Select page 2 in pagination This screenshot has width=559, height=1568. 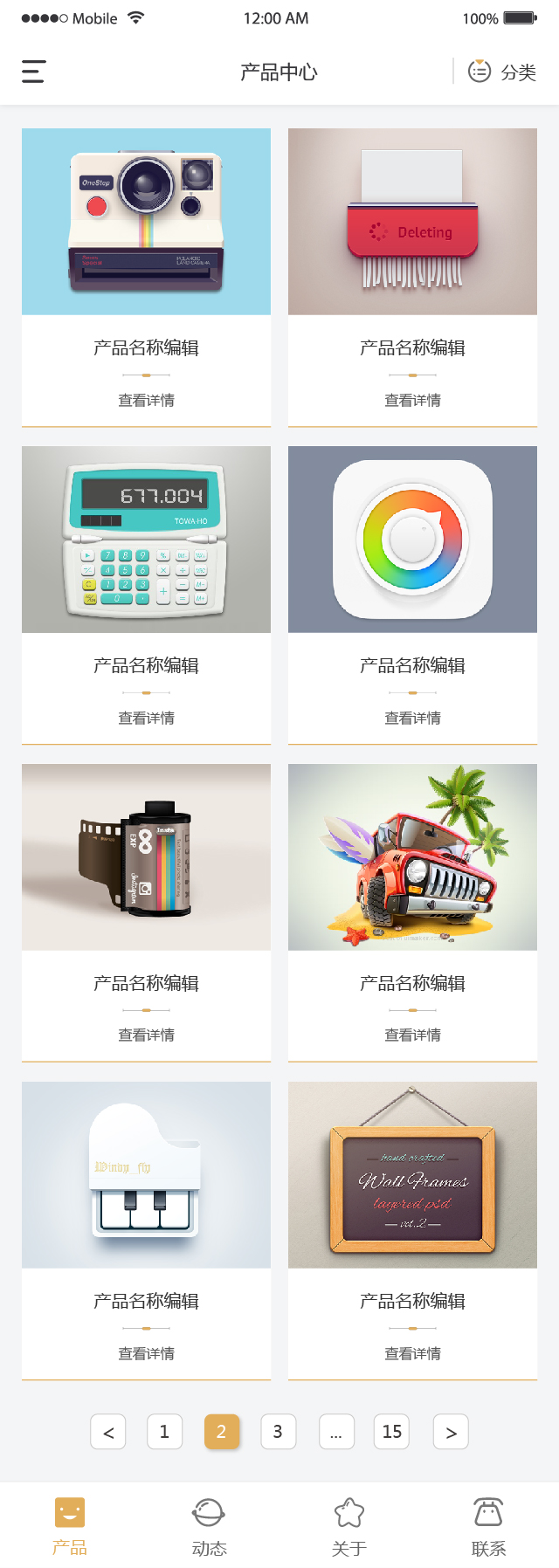tap(221, 1432)
